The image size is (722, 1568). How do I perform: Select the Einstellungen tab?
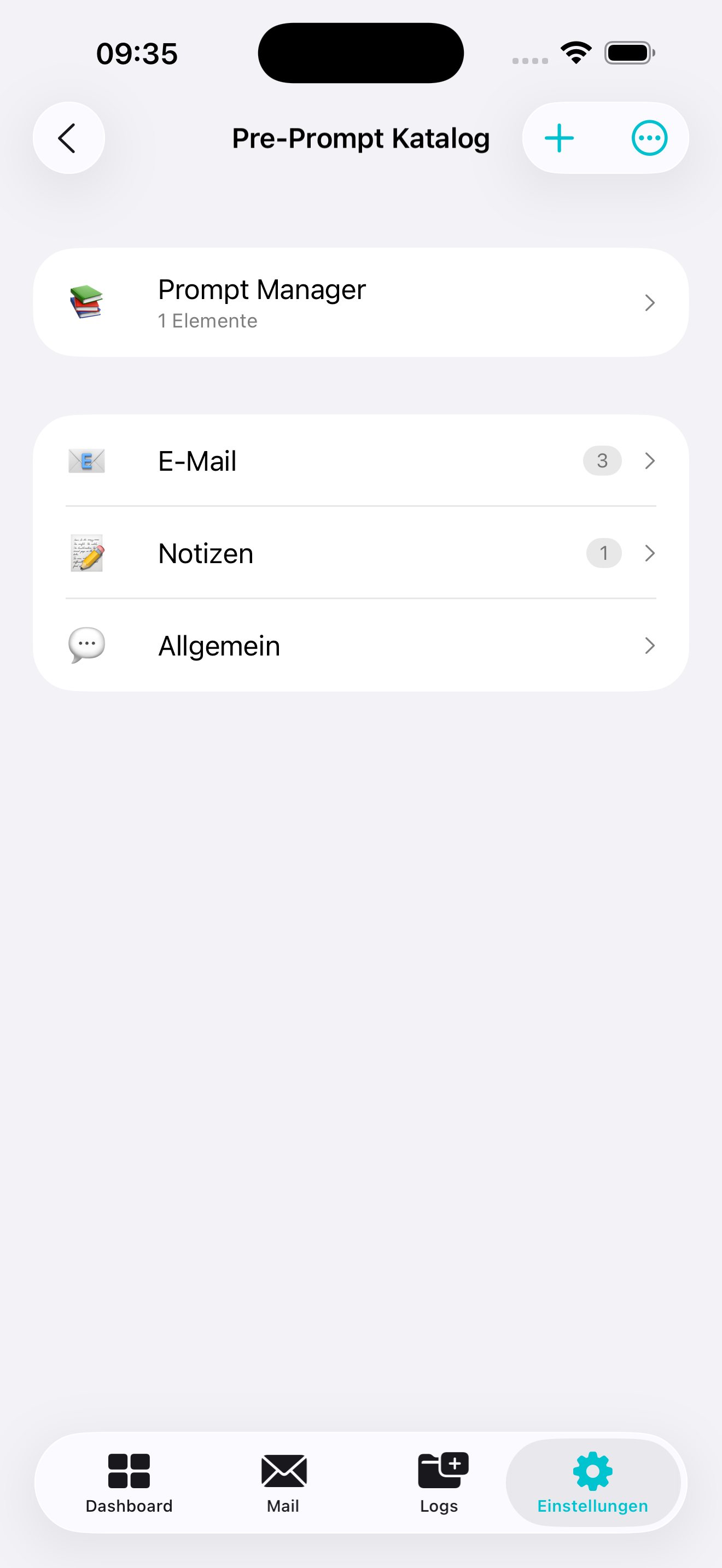(x=592, y=1483)
